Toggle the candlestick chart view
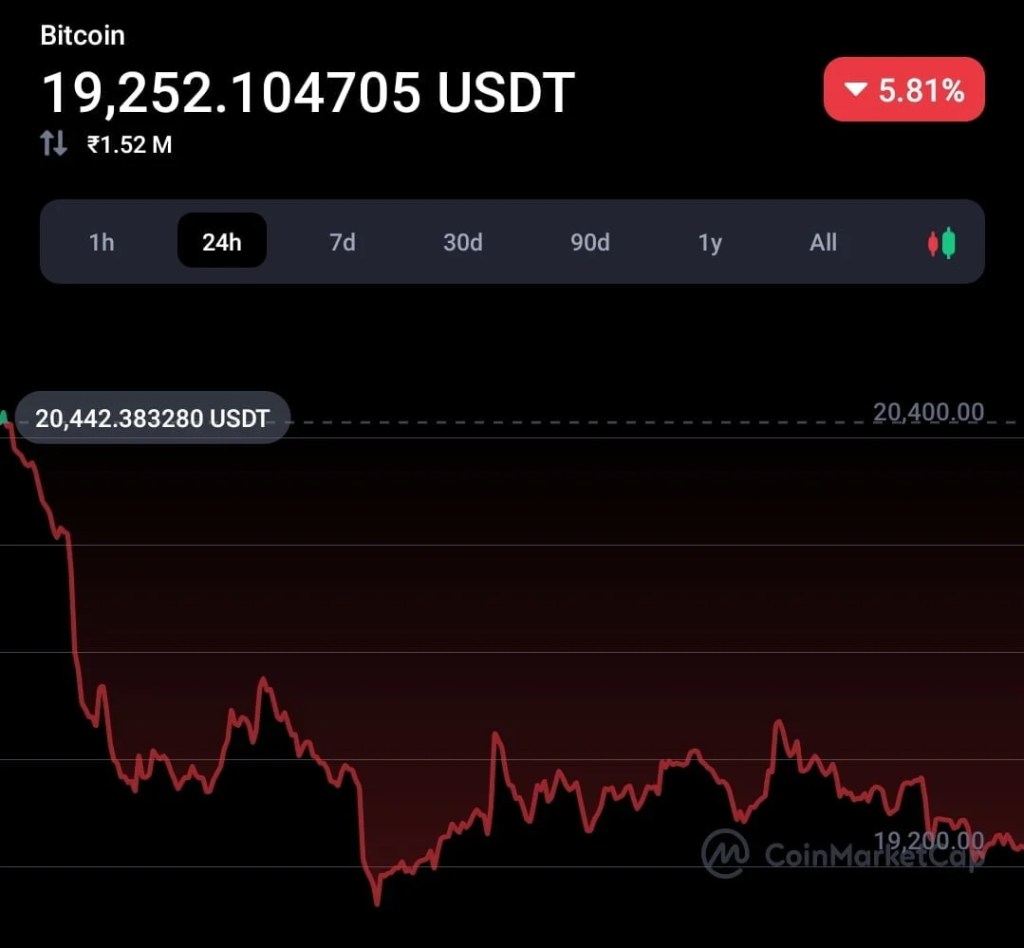 click(942, 244)
